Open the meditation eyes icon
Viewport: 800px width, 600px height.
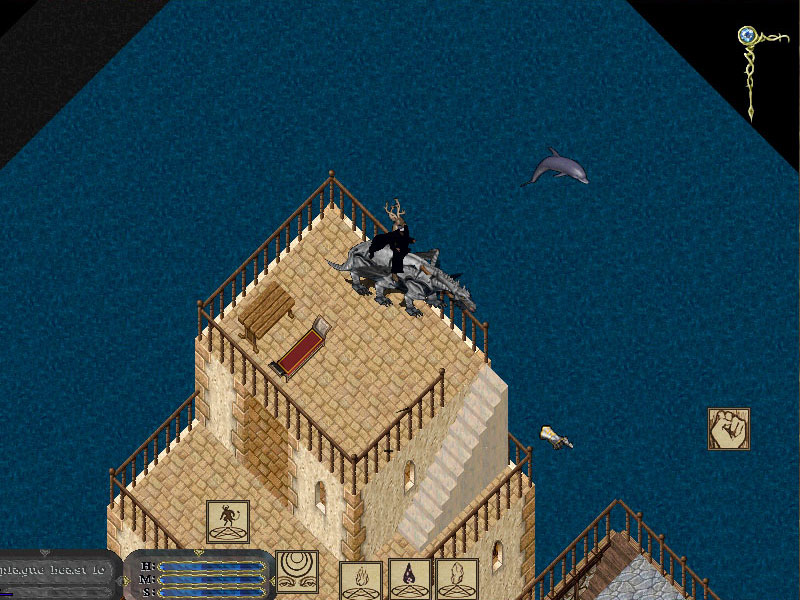pyautogui.click(x=297, y=572)
